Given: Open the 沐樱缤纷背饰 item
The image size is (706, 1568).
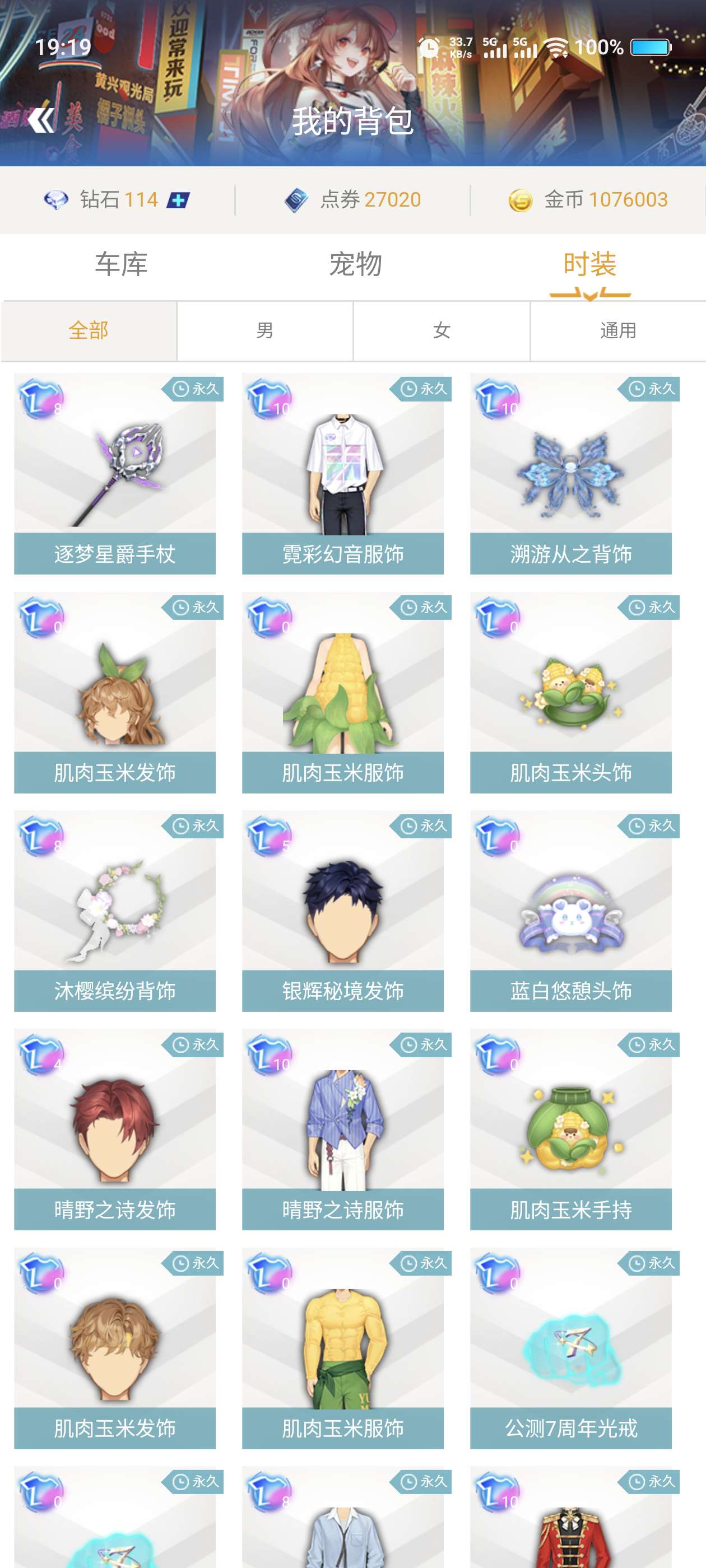Looking at the screenshot, I should pos(114,911).
